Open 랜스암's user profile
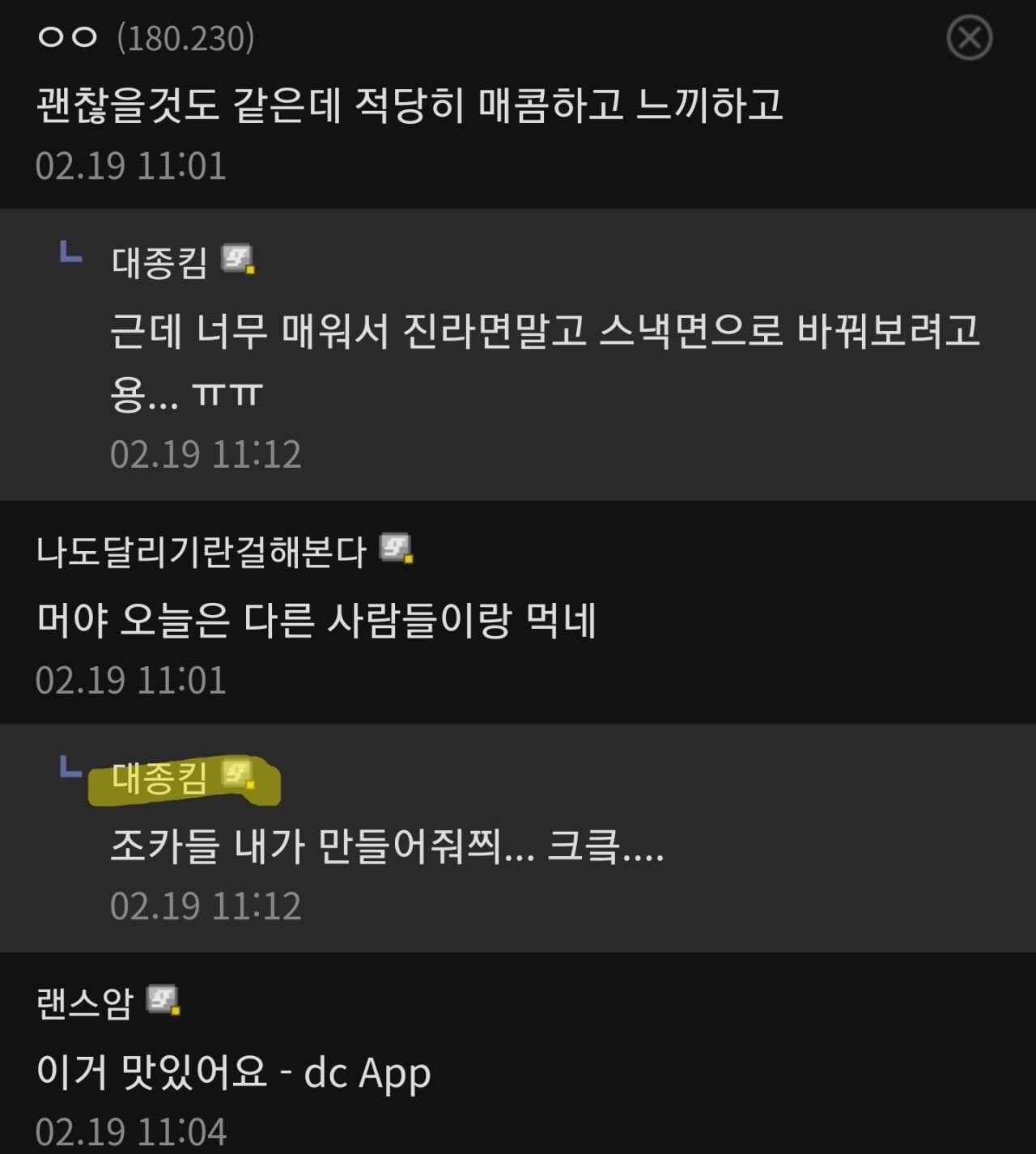Screen dimensions: 1036x1154 (84, 1004)
